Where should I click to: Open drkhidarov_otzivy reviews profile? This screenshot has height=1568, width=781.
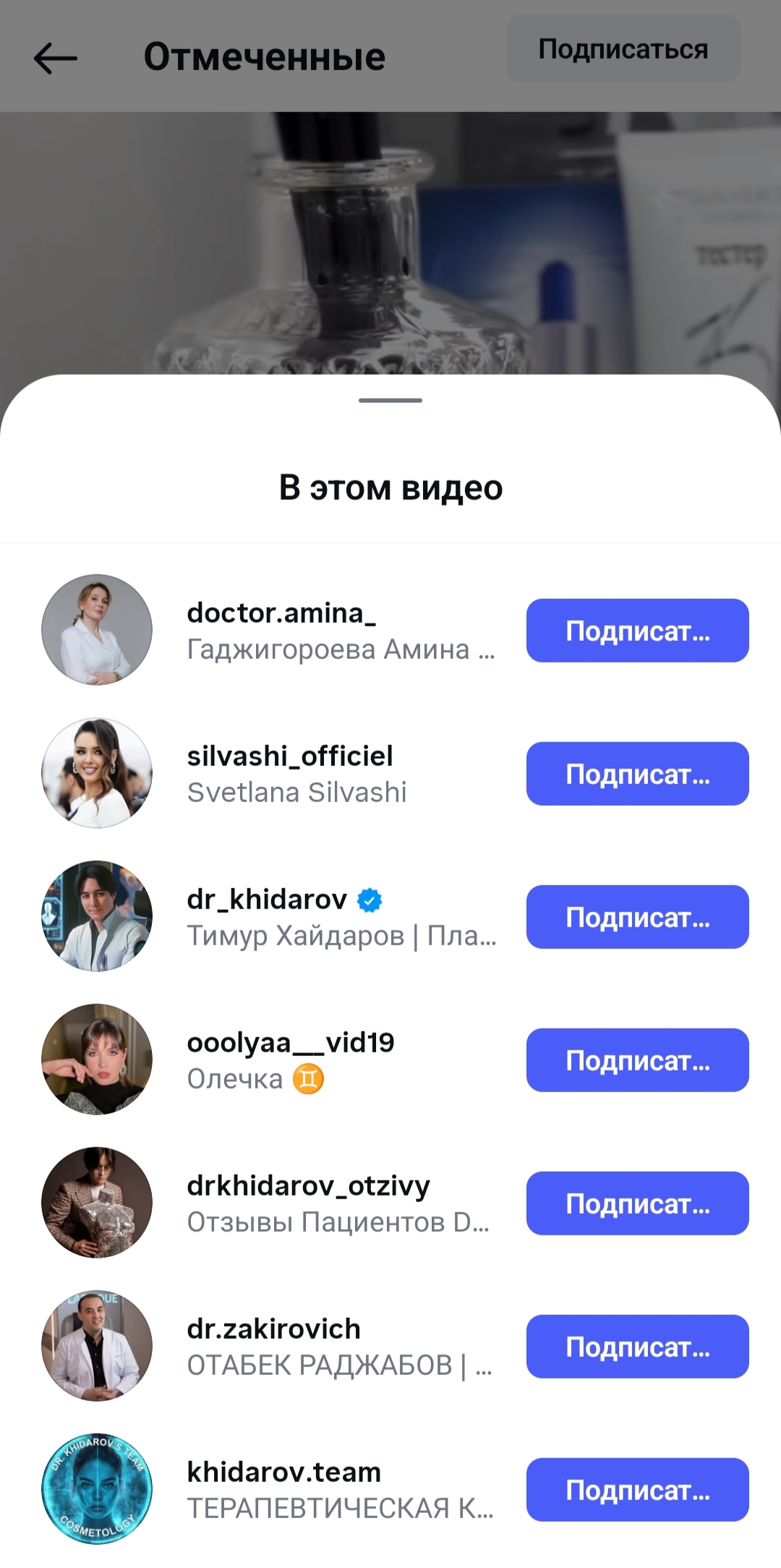[x=308, y=1186]
